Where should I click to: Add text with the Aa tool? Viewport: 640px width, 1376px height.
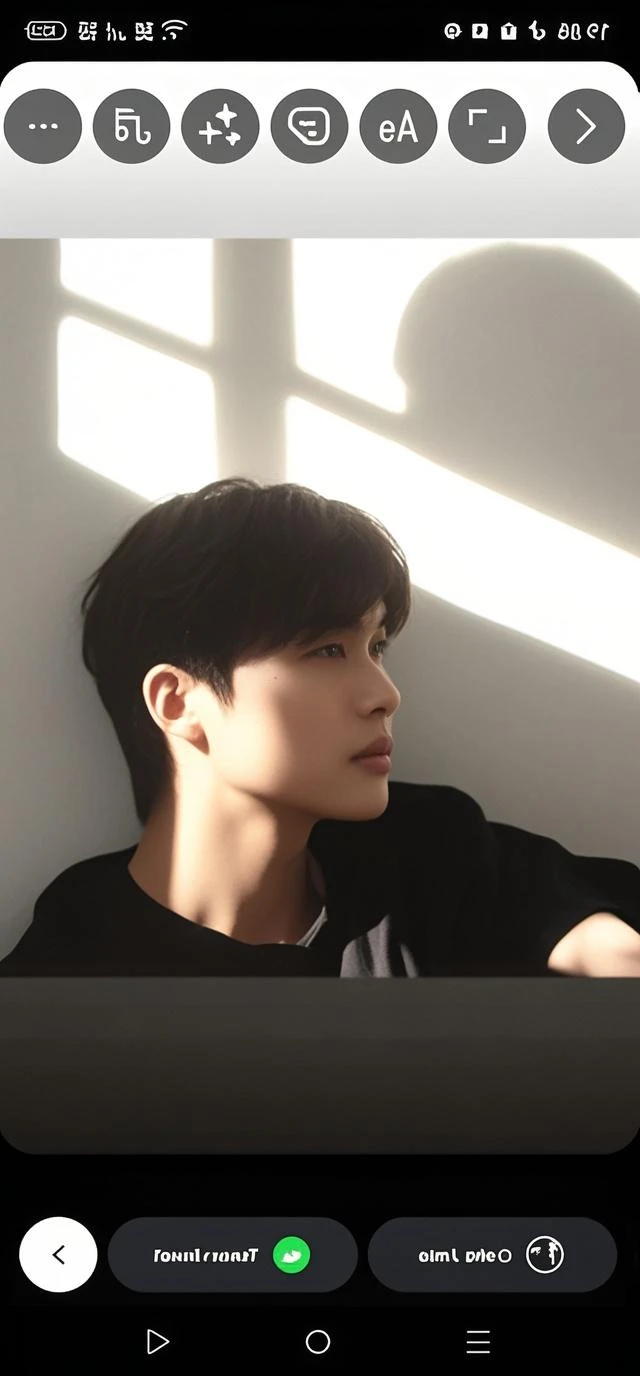pos(398,127)
